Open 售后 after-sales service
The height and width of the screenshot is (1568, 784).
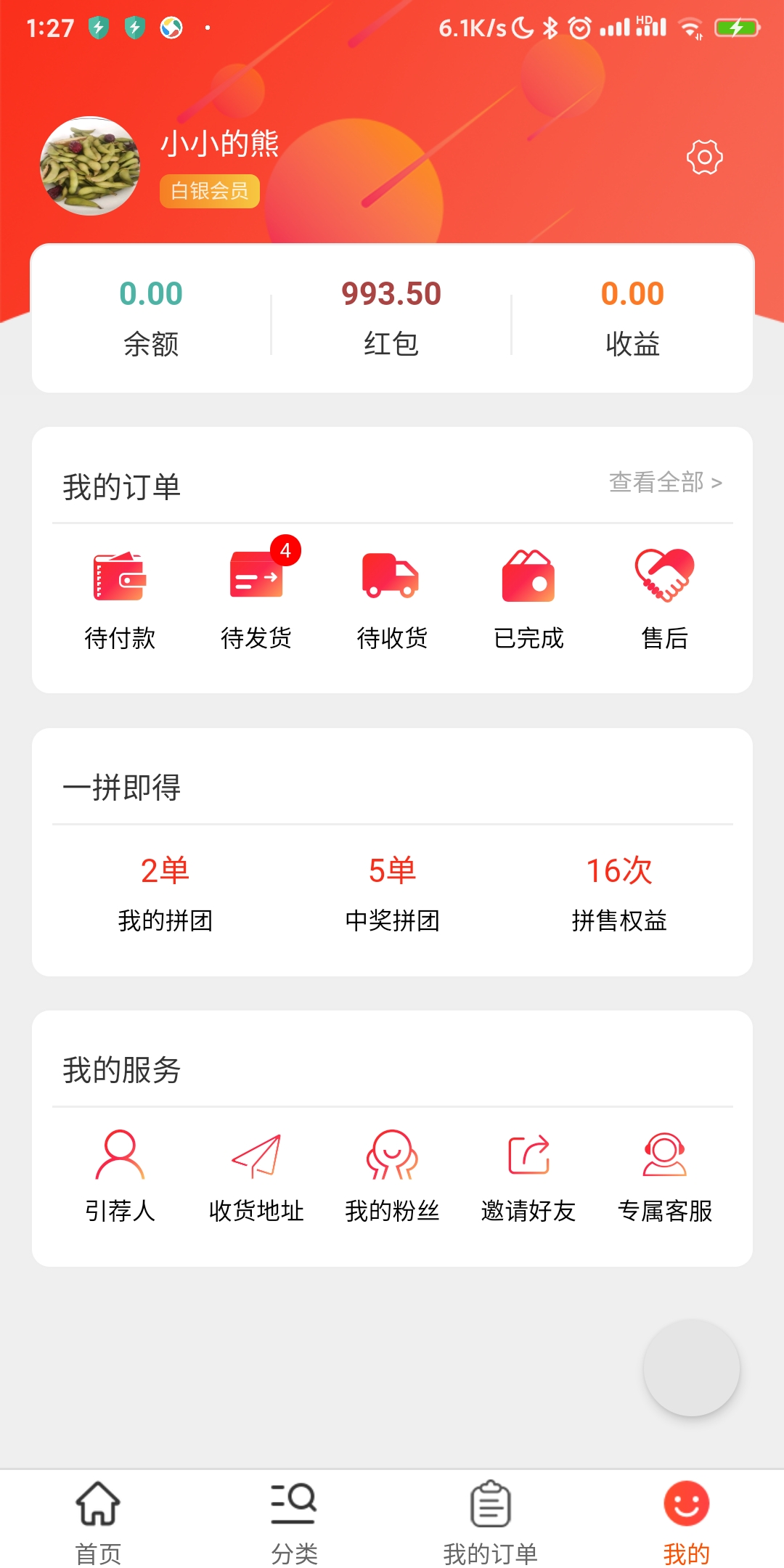664,600
